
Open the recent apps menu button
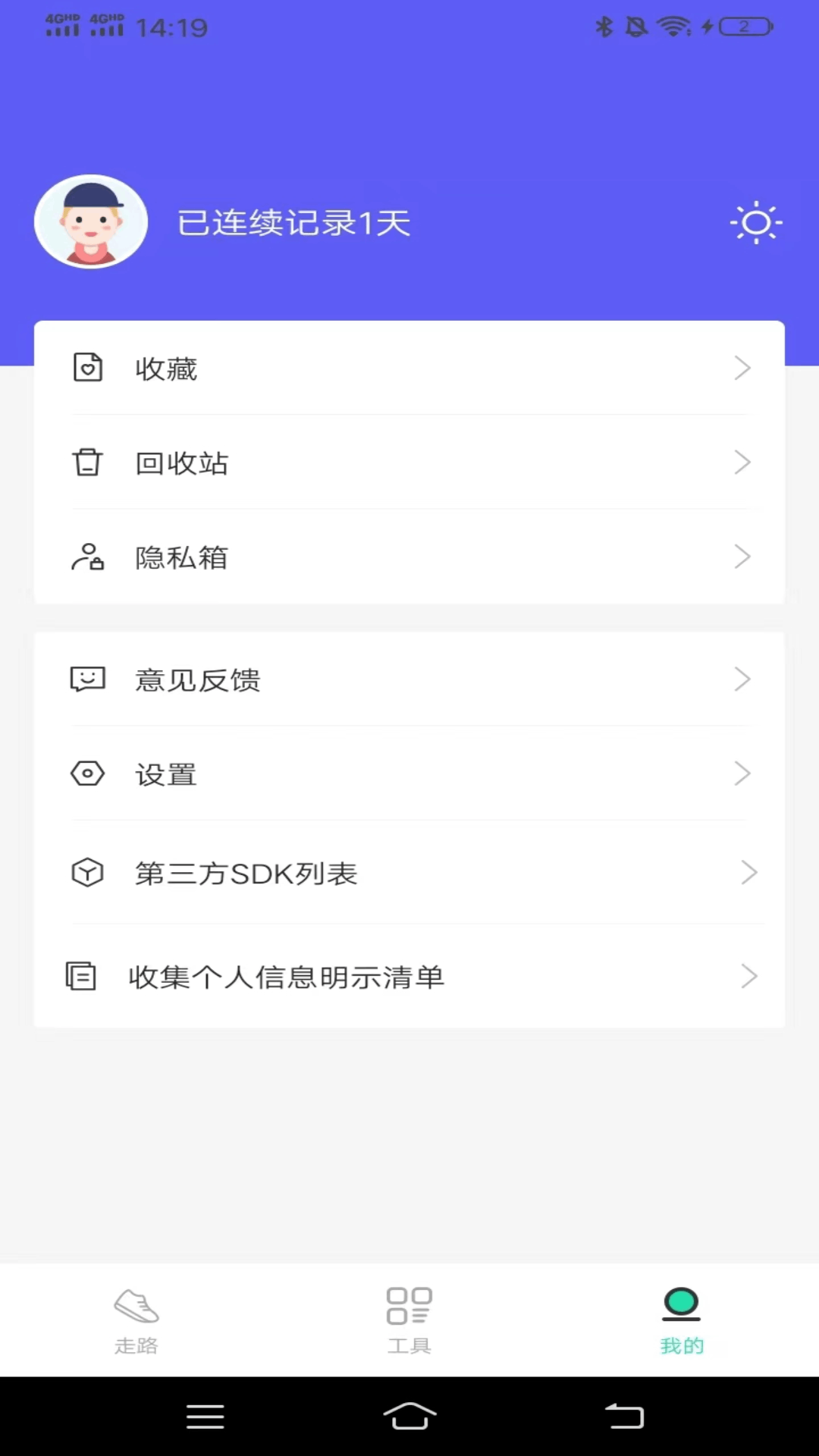[205, 1417]
